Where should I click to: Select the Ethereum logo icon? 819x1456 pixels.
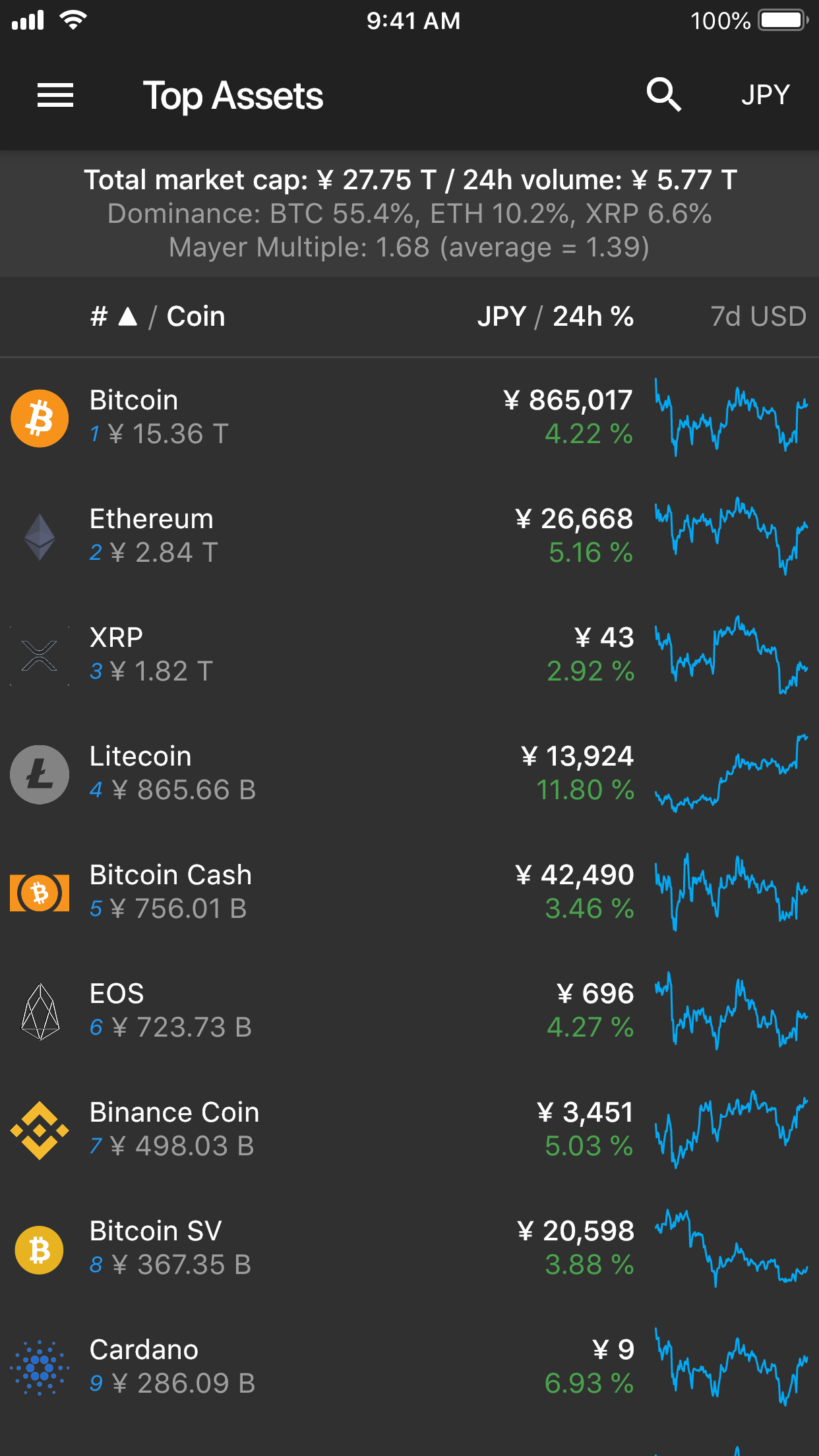point(39,537)
